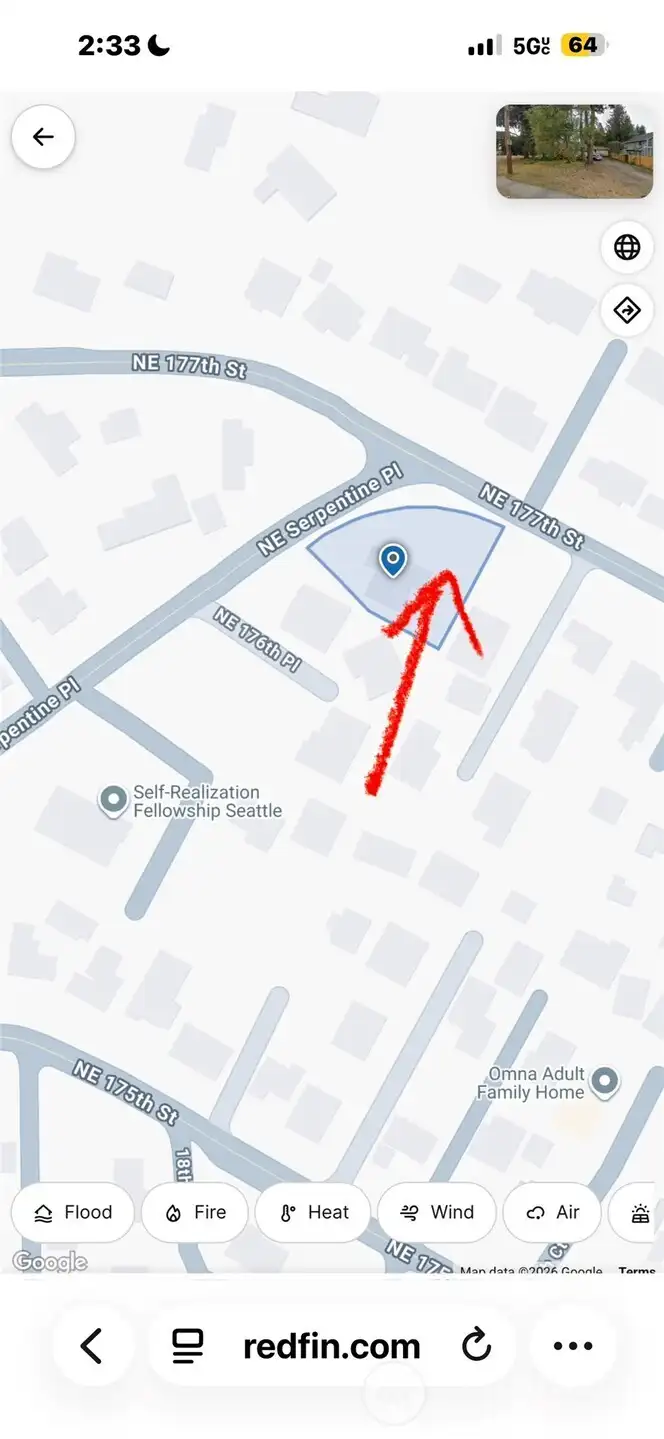The image size is (664, 1439).
Task: Go back a page in browser
Action: tap(92, 1346)
